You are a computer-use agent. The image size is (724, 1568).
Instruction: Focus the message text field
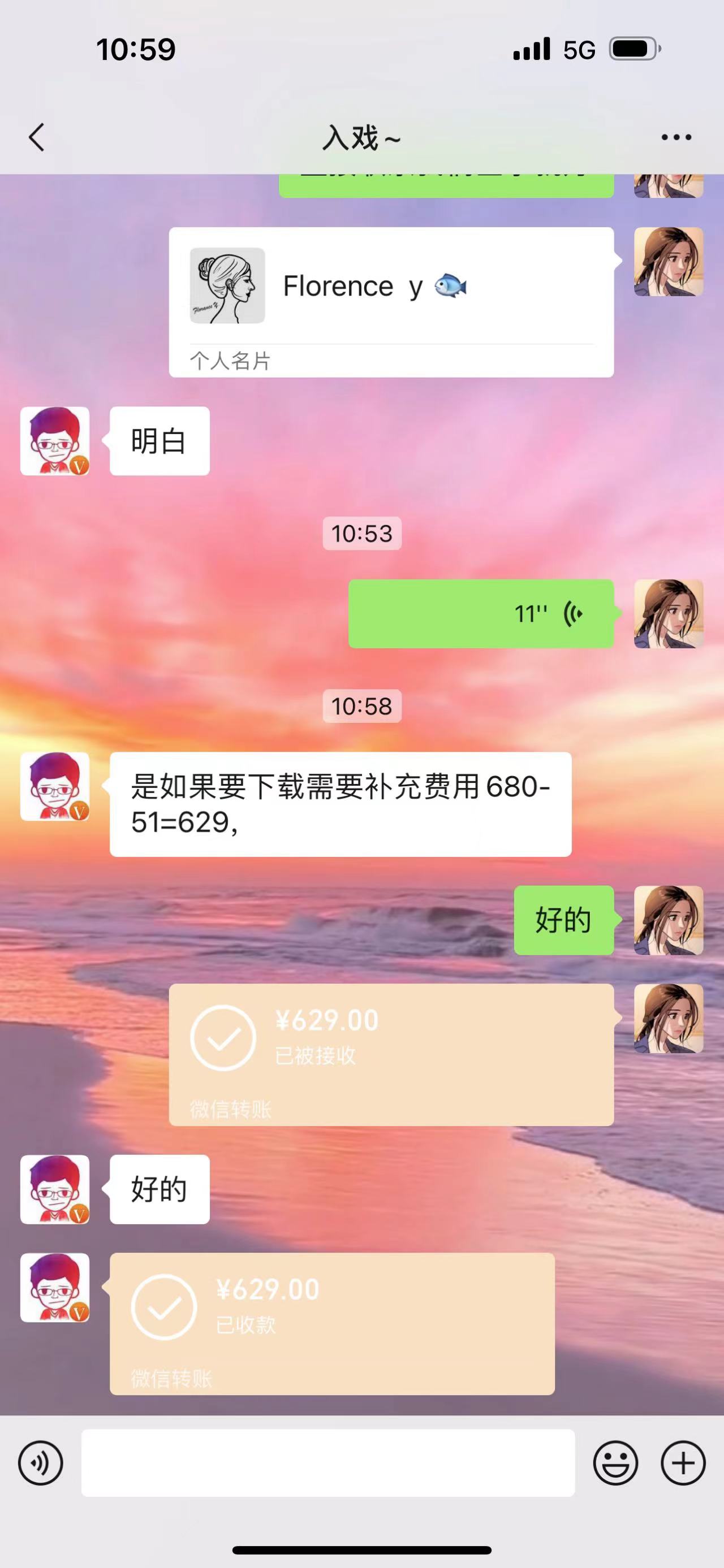click(327, 1463)
